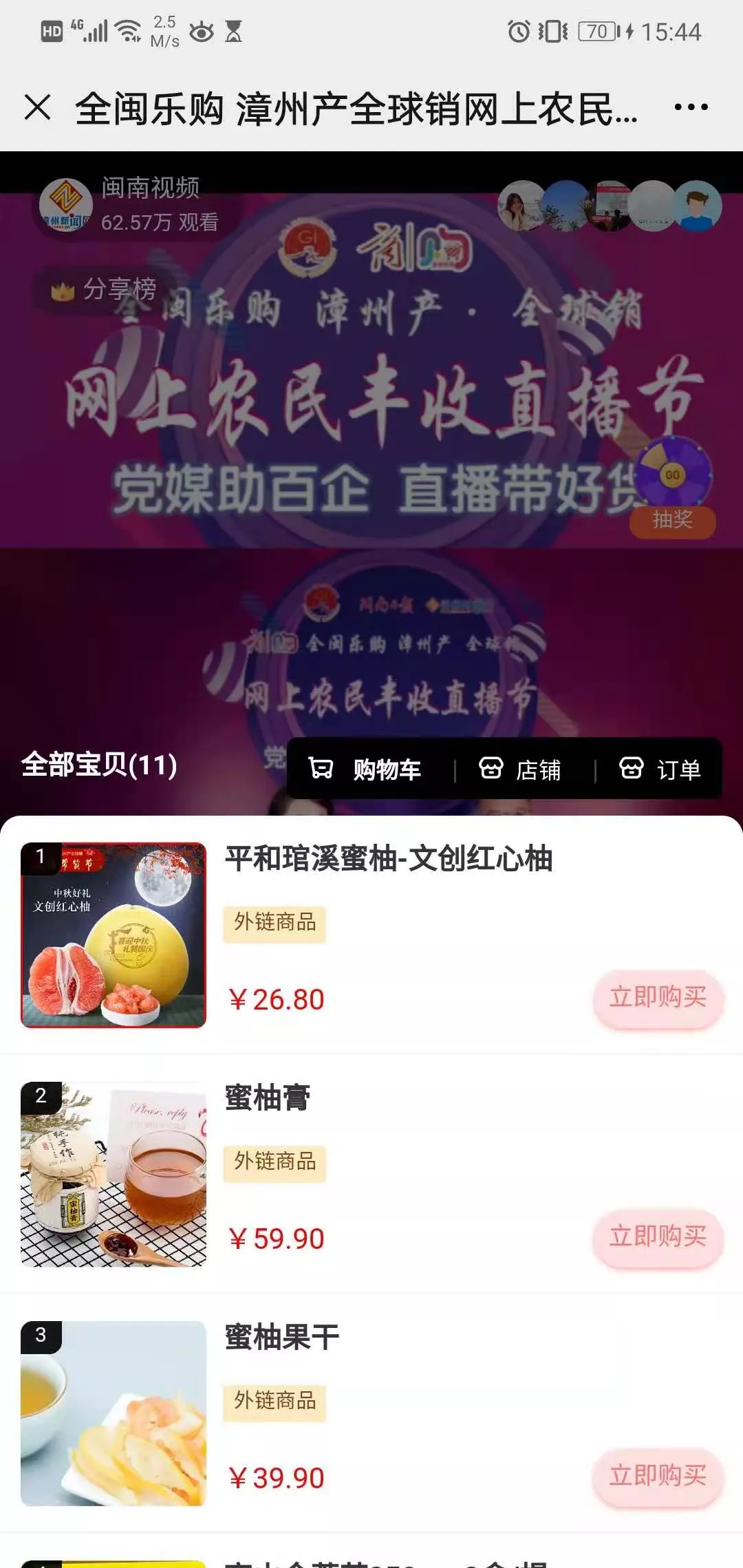Image resolution: width=743 pixels, height=1568 pixels.
Task: Close the livestream page with X
Action: (39, 107)
